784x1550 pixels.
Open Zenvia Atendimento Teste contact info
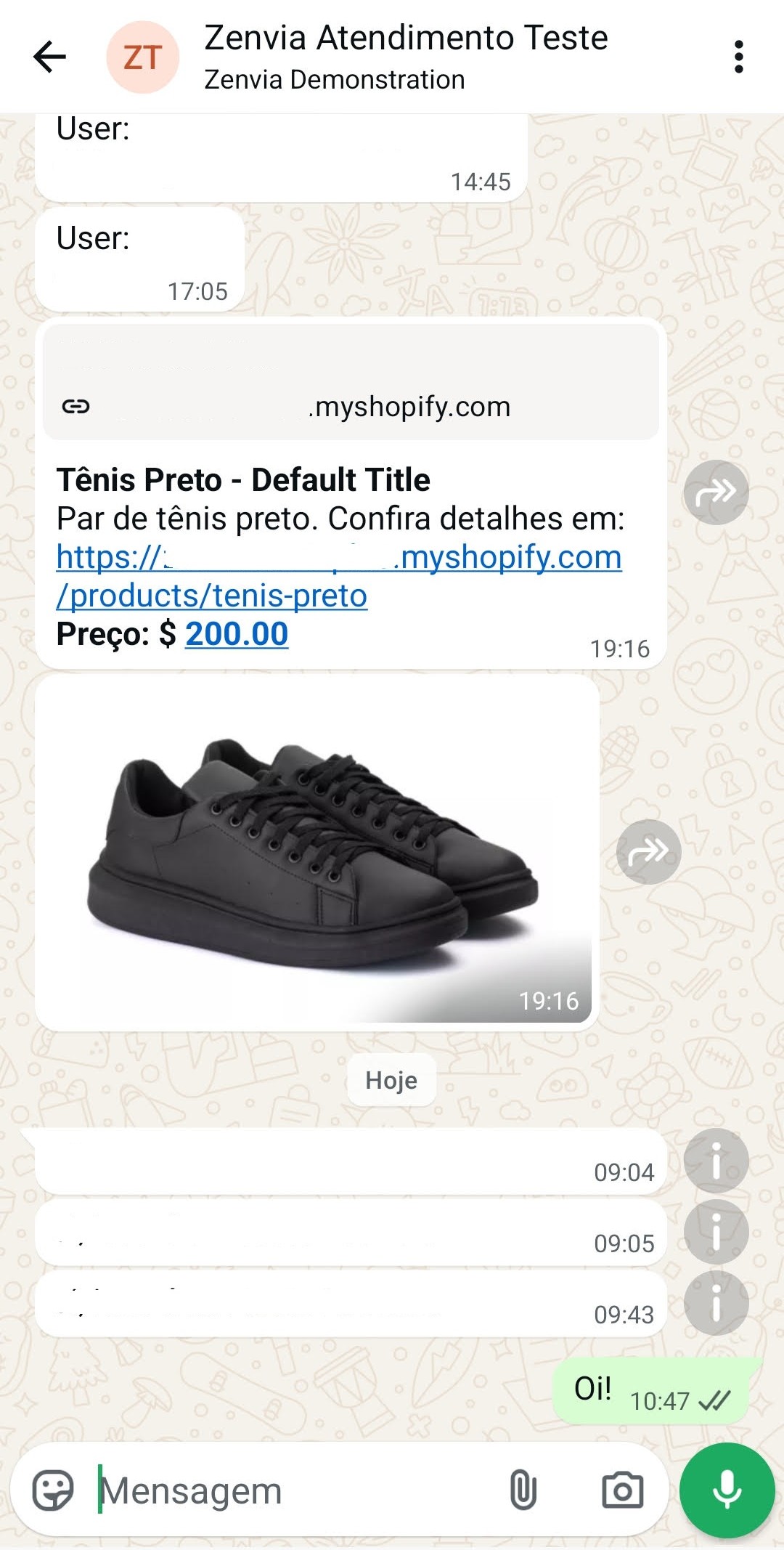pos(405,57)
